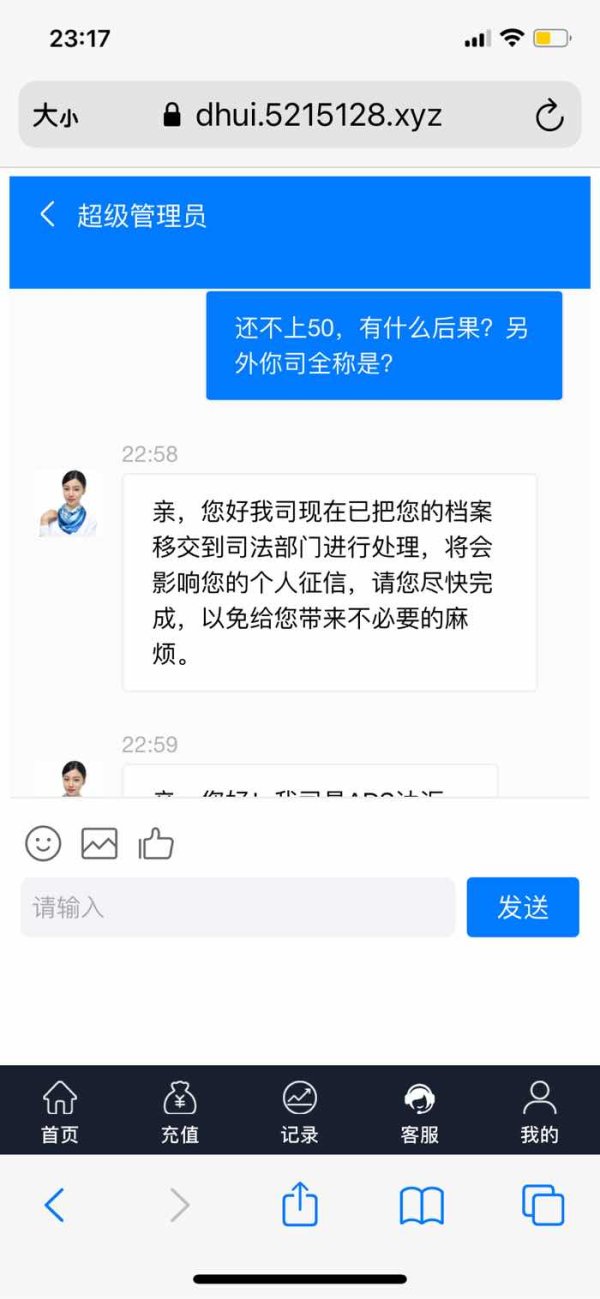600x1299 pixels.
Task: Send a thumbs-up reaction
Action: coord(155,843)
